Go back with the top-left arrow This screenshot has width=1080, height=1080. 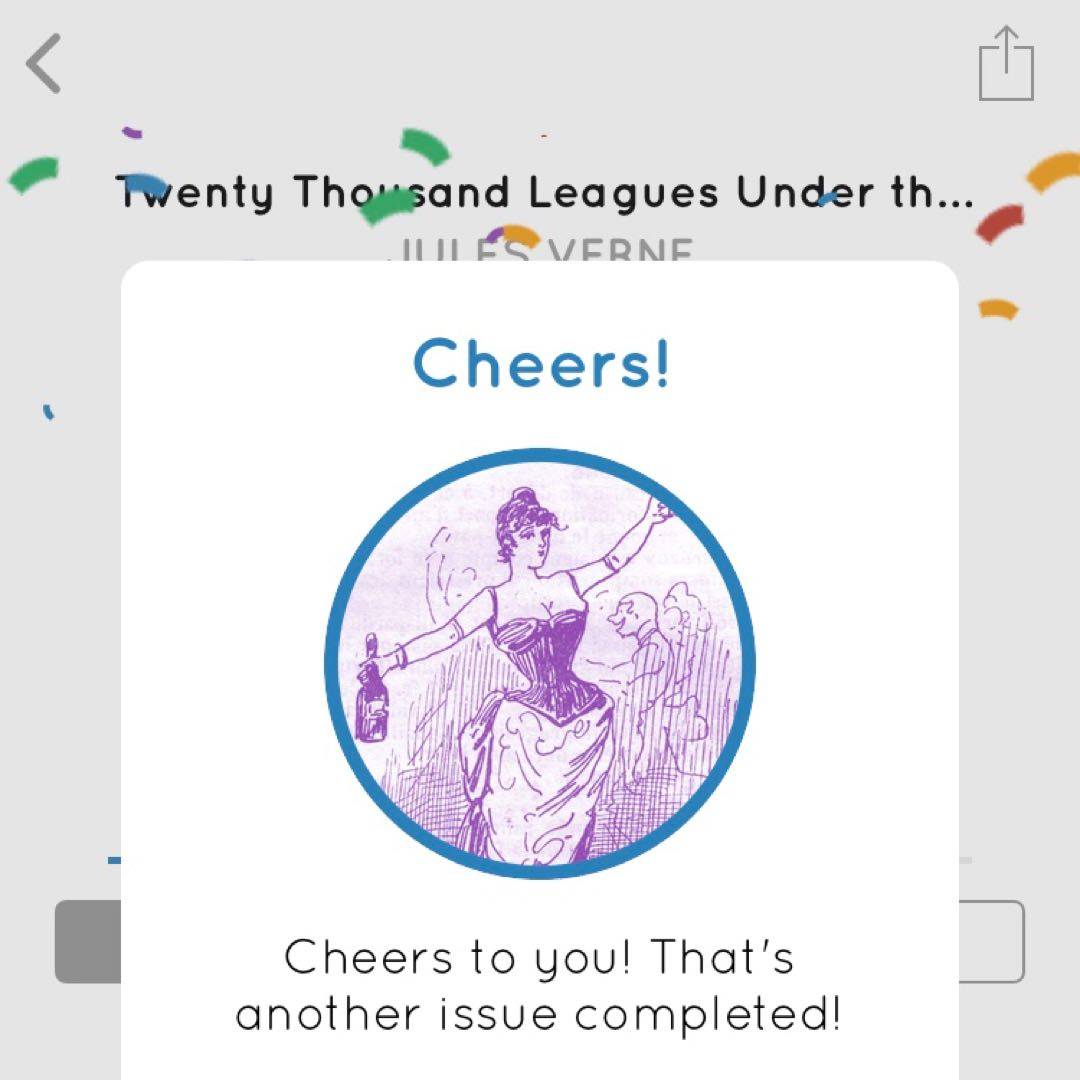point(44,64)
